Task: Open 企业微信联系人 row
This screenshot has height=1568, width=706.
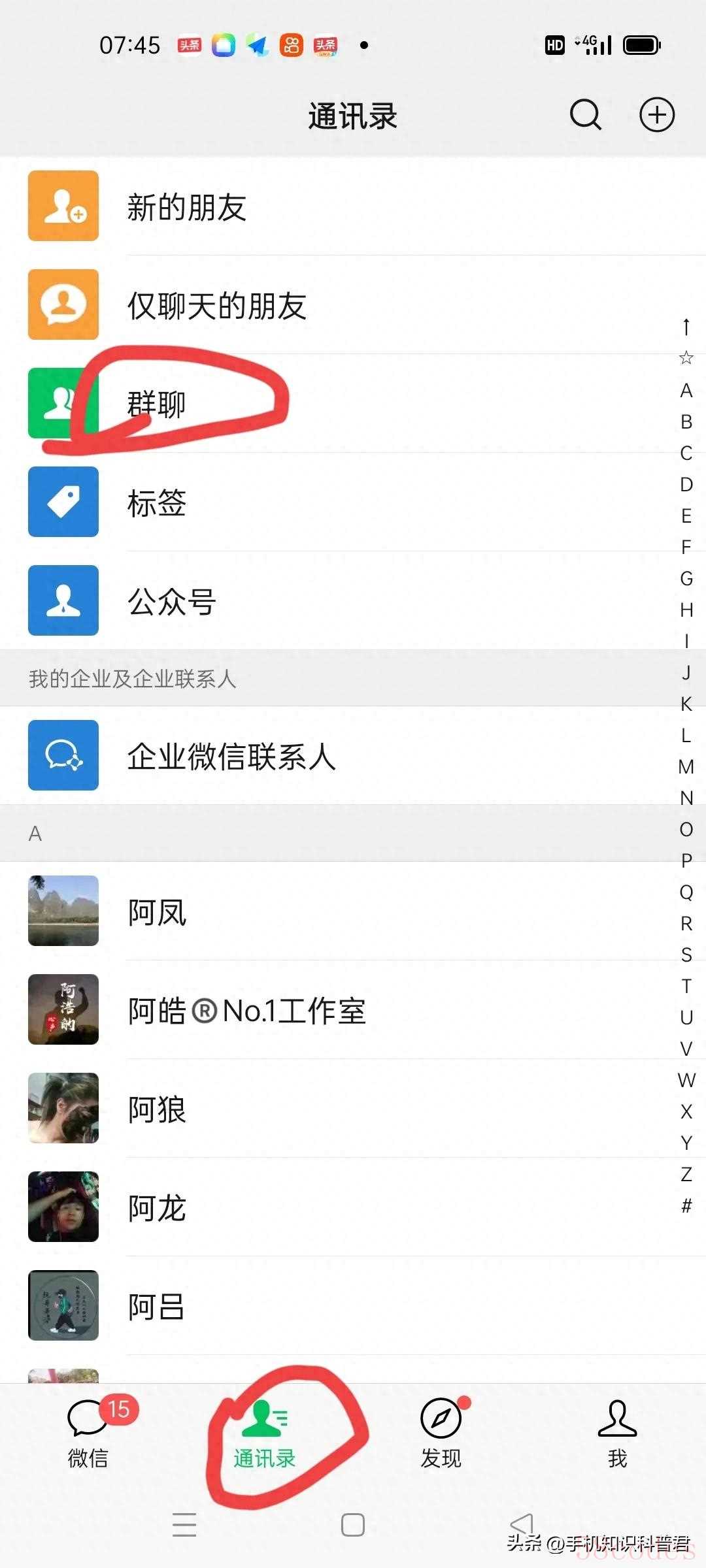Action: (353, 756)
